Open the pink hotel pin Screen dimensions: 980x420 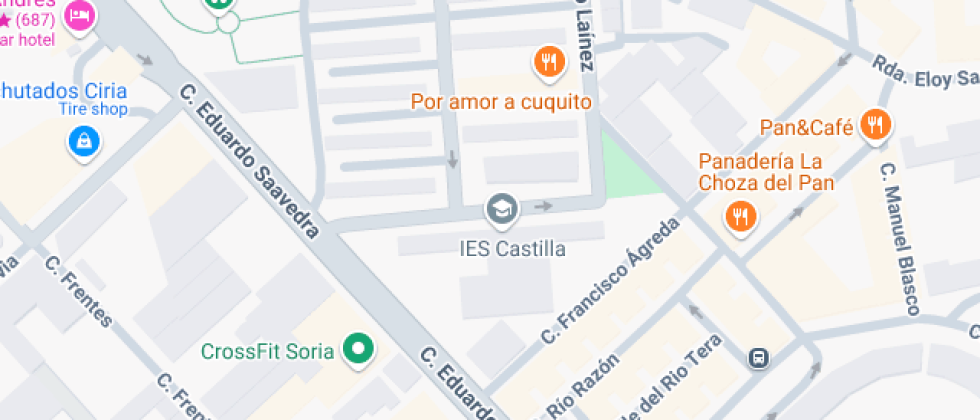click(x=78, y=14)
